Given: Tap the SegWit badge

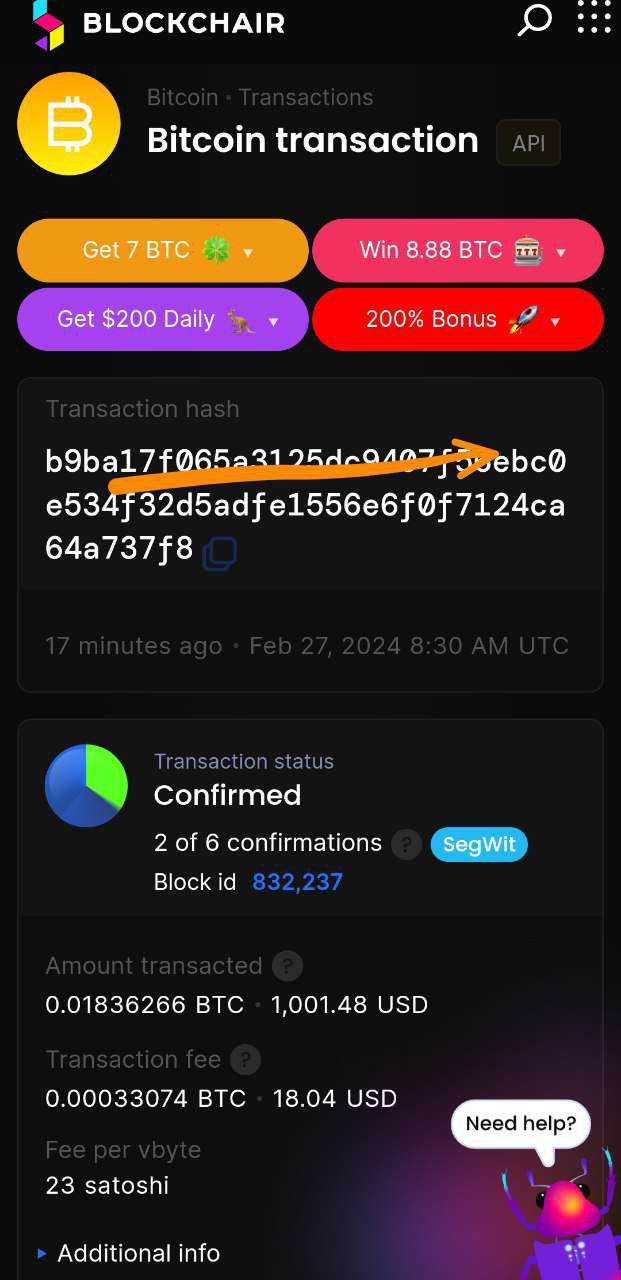Looking at the screenshot, I should tap(479, 844).
